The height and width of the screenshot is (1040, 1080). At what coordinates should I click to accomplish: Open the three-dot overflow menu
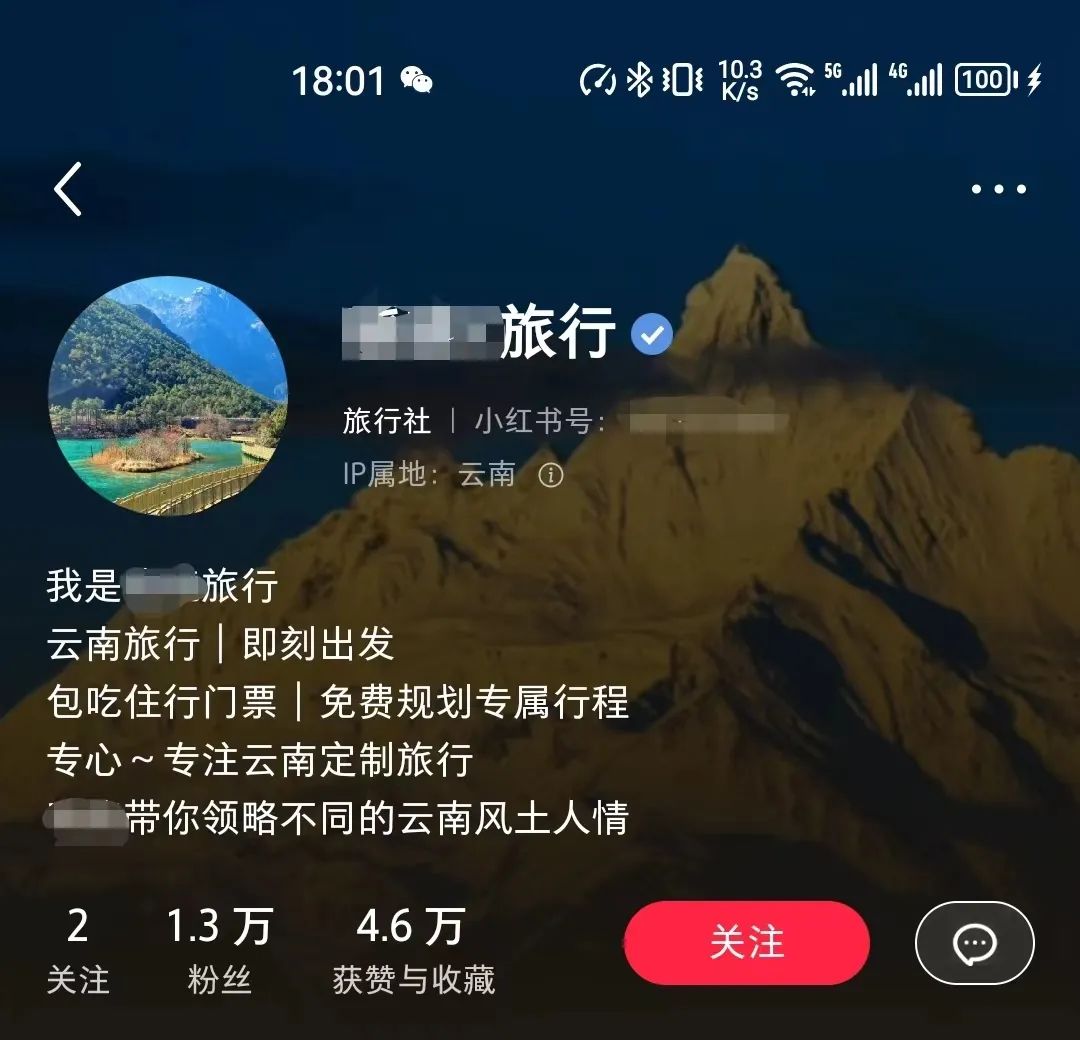tap(999, 189)
